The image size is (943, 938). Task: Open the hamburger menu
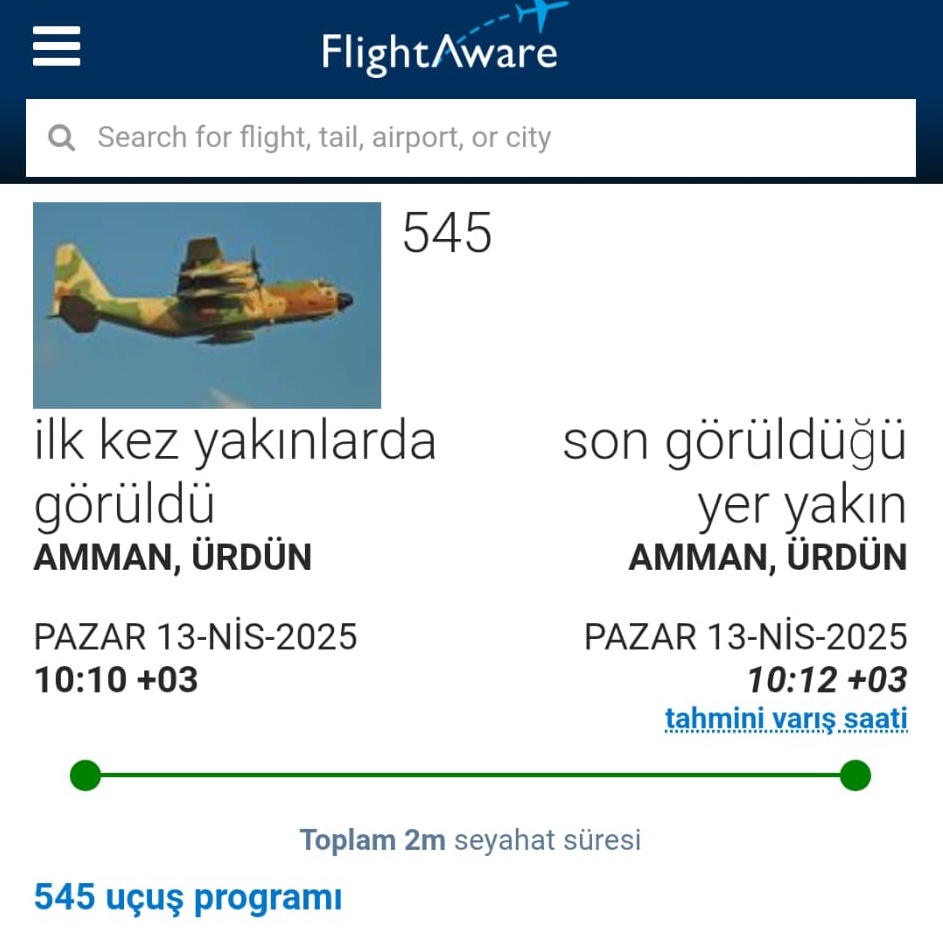click(x=56, y=45)
